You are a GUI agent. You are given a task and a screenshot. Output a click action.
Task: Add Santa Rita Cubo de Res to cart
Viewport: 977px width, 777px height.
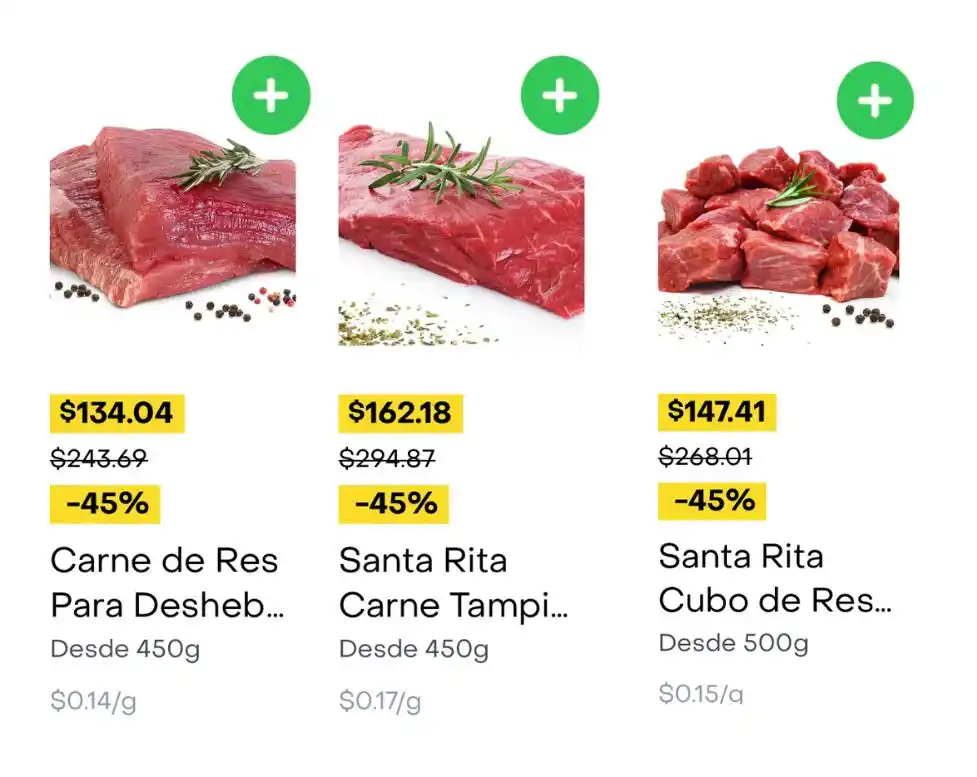(x=875, y=100)
